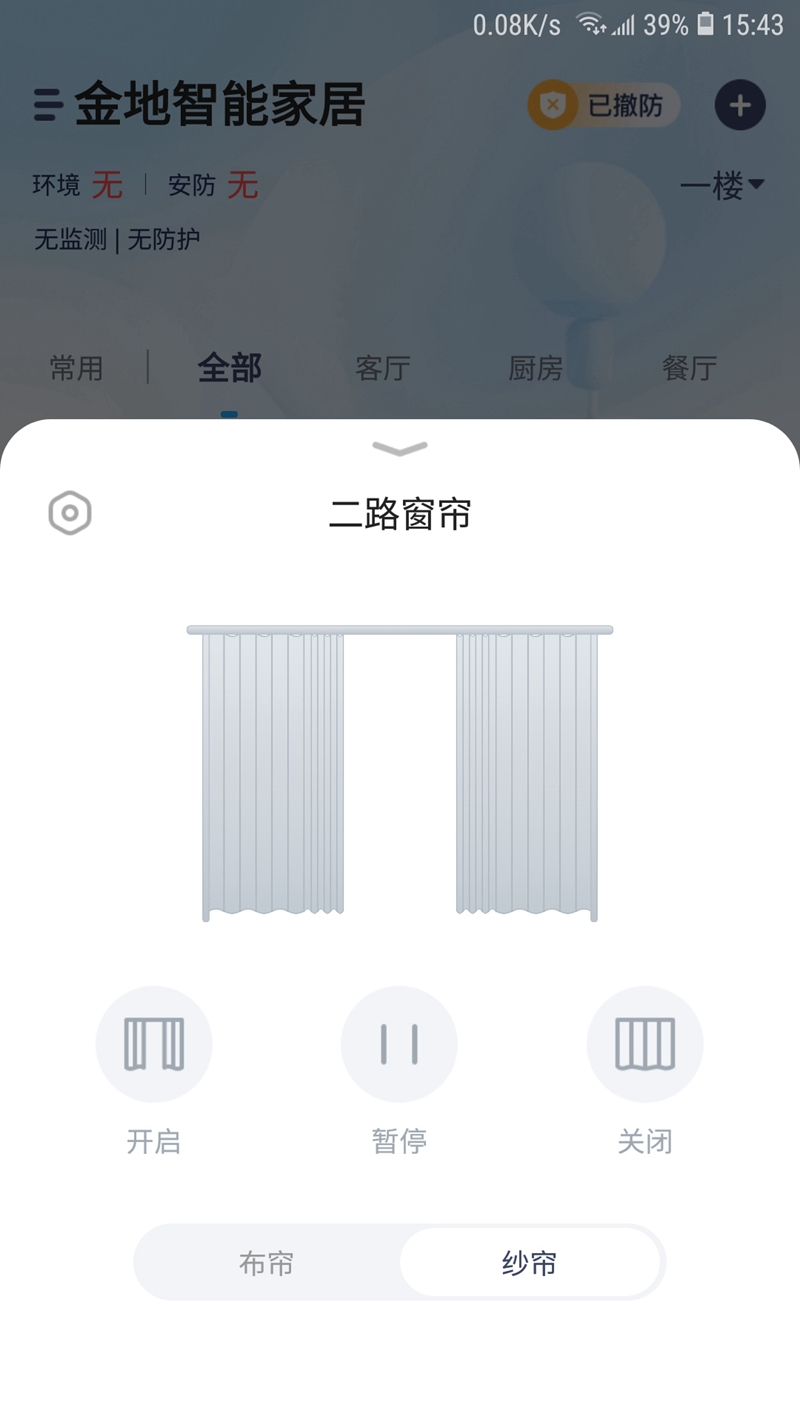Select the 餐厅 tab
Screen dimensions: 800x1422
click(689, 368)
